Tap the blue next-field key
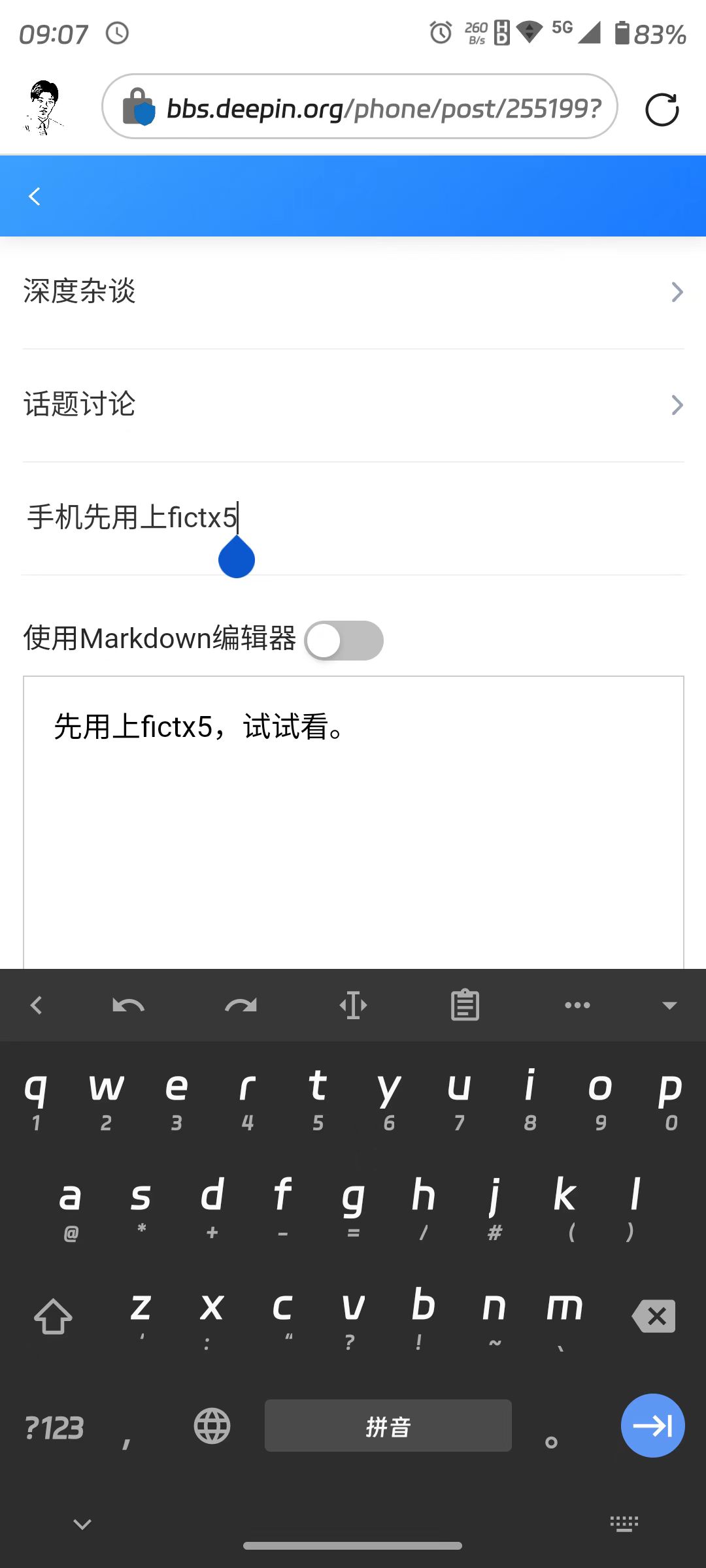Screen dimensions: 706x1568 click(652, 1426)
